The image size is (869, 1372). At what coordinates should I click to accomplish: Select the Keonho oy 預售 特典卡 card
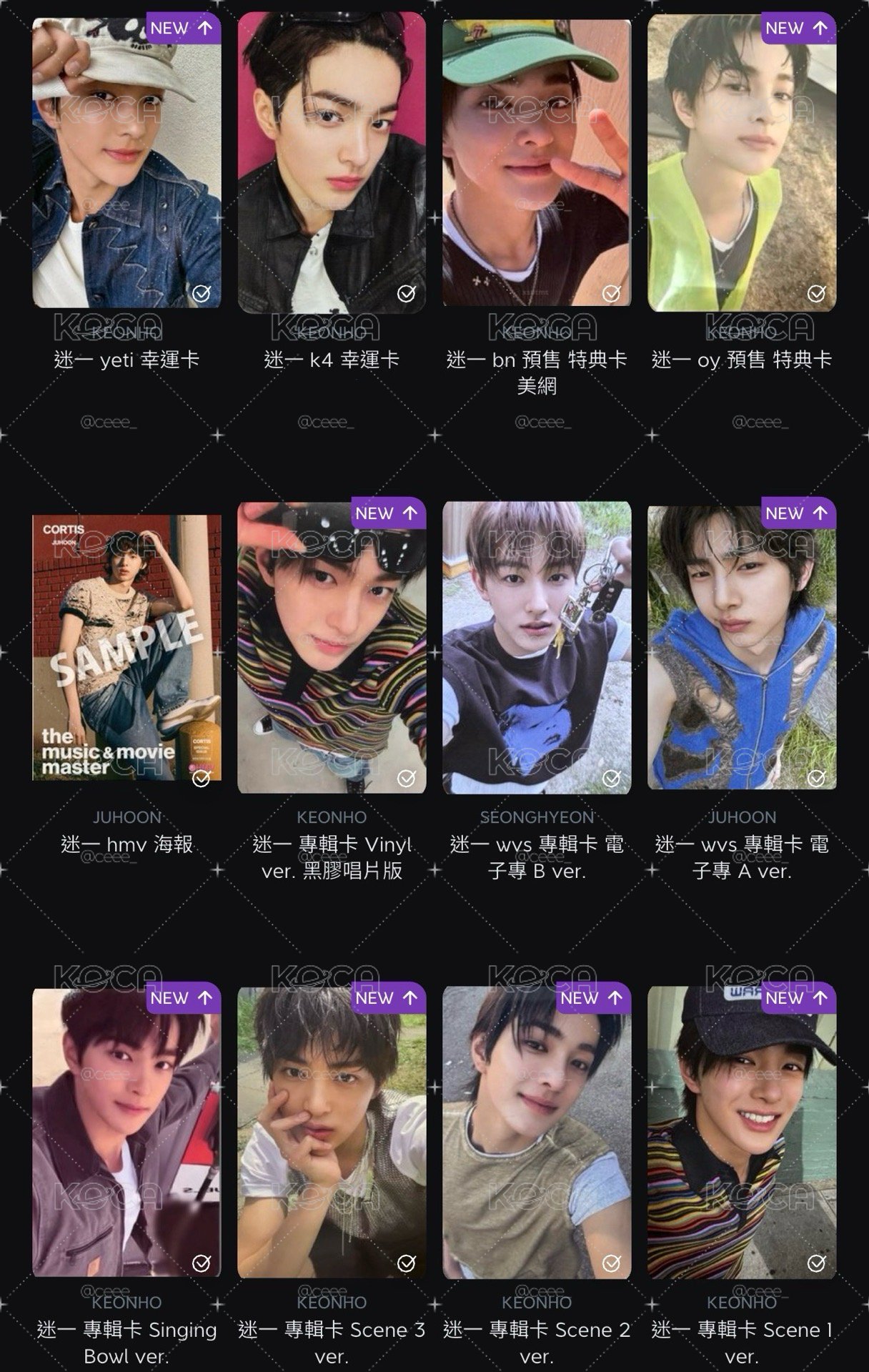pos(742,163)
